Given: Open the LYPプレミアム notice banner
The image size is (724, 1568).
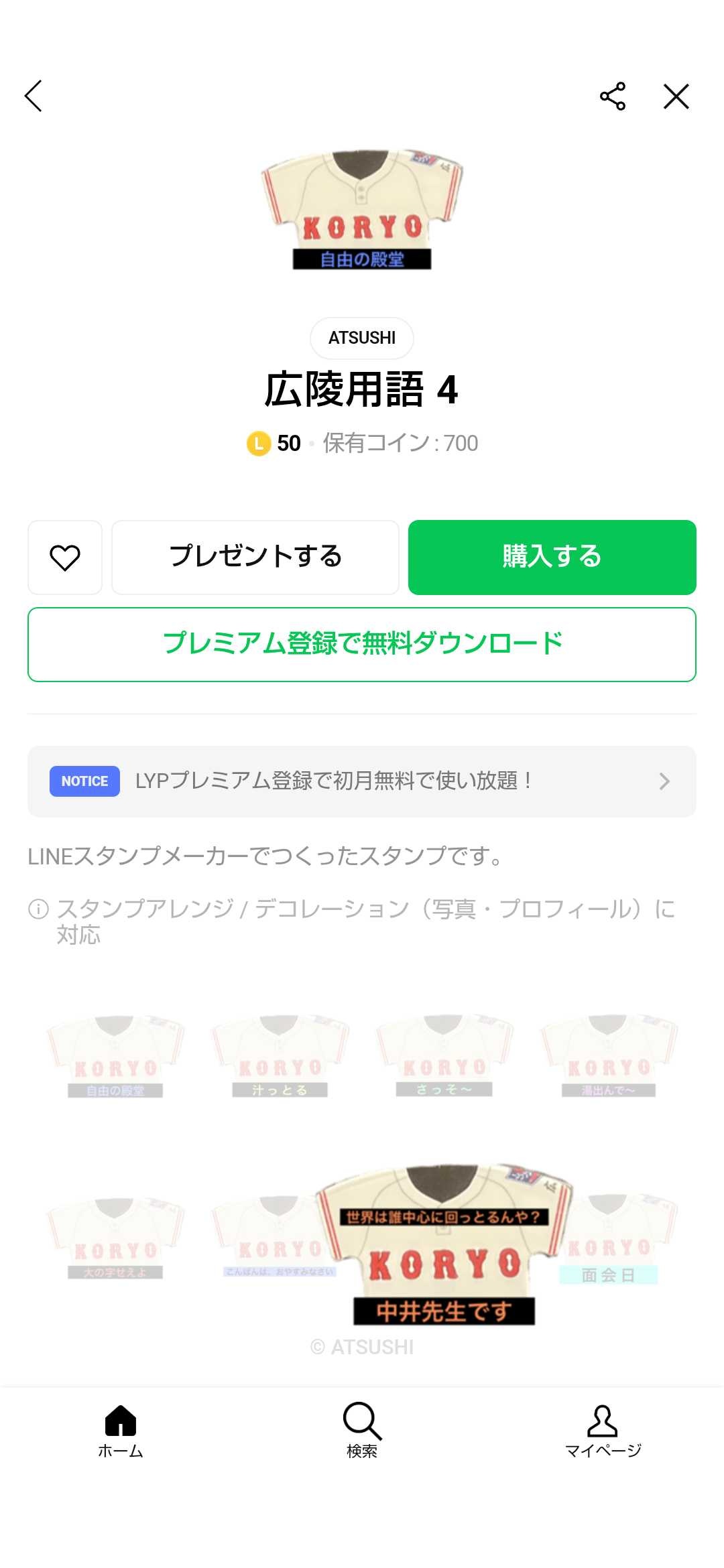Looking at the screenshot, I should tap(361, 781).
